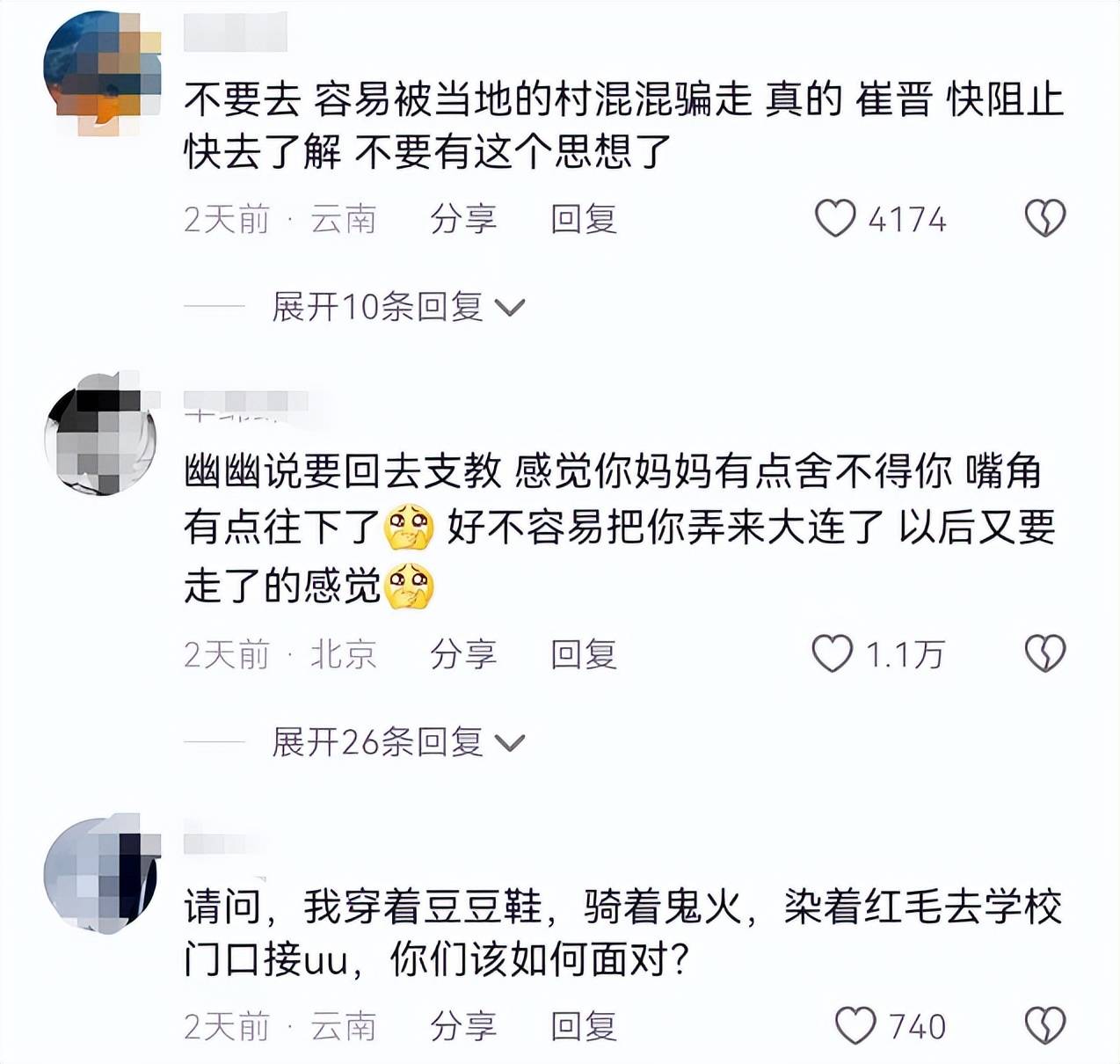Dislike the Beijing comment about 支教

tap(1045, 653)
